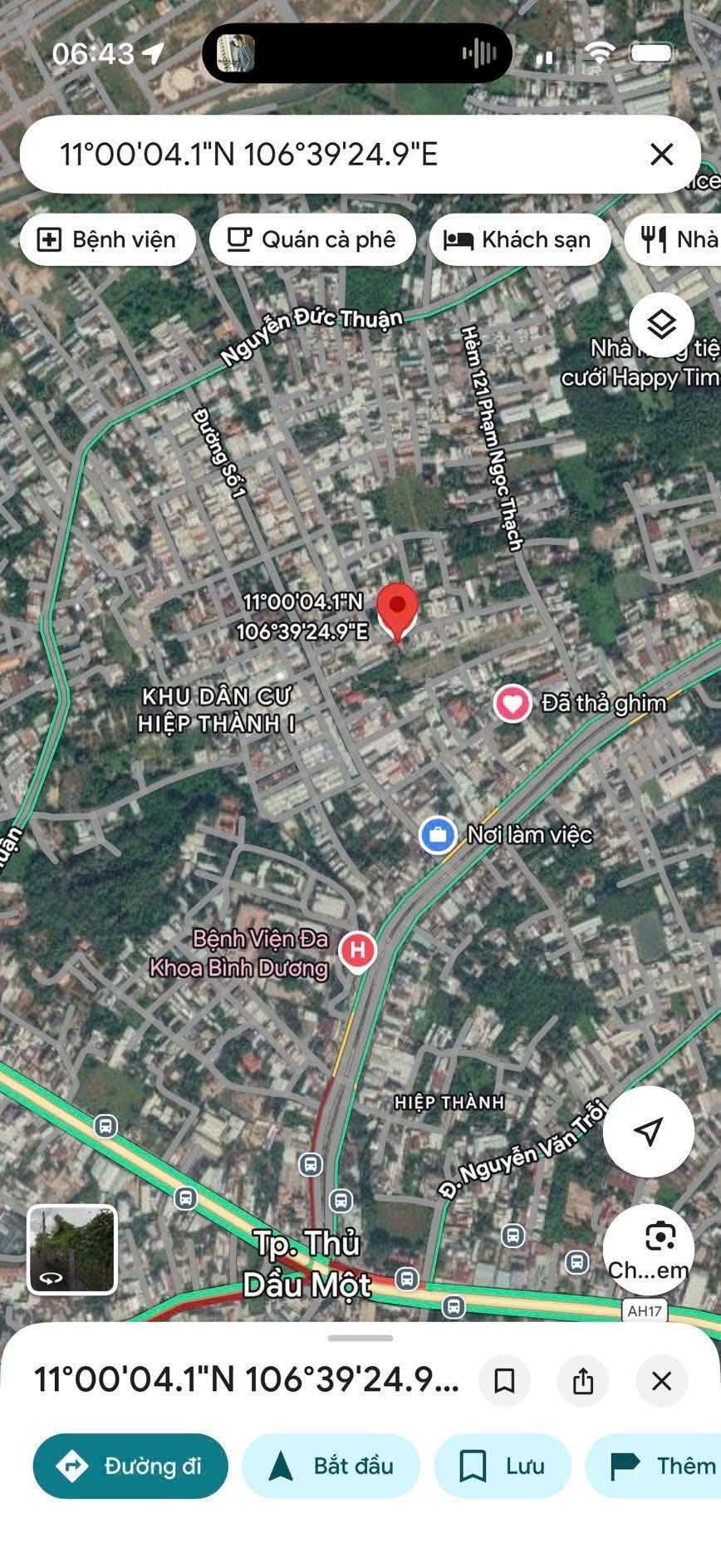Open the camera lens search button
The image size is (721, 1568).
coord(650,1246)
